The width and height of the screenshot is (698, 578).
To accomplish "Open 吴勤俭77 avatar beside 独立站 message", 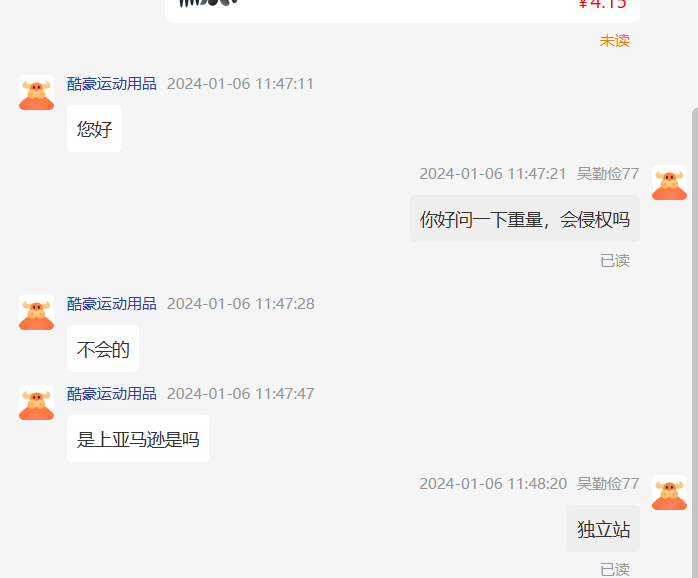I will coord(669,493).
